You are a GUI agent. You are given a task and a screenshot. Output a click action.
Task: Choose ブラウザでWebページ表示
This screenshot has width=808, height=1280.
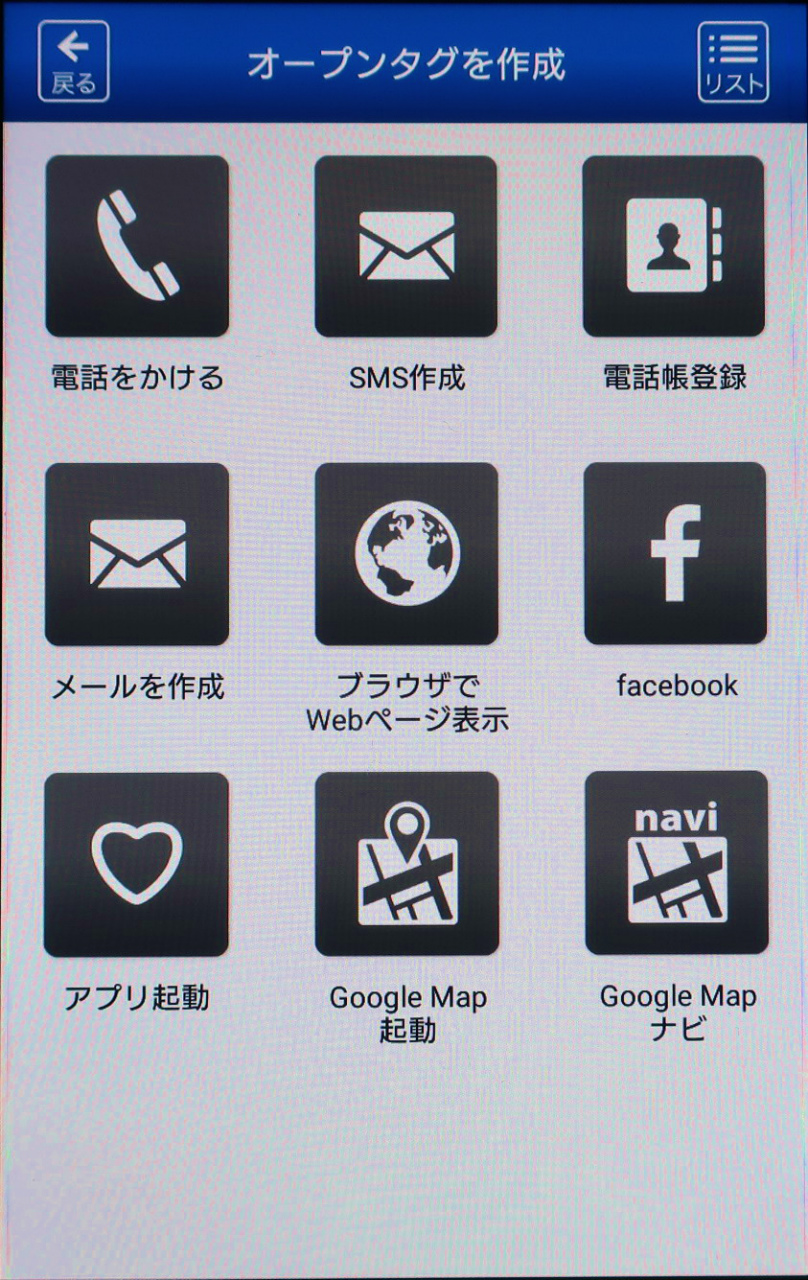point(406,554)
